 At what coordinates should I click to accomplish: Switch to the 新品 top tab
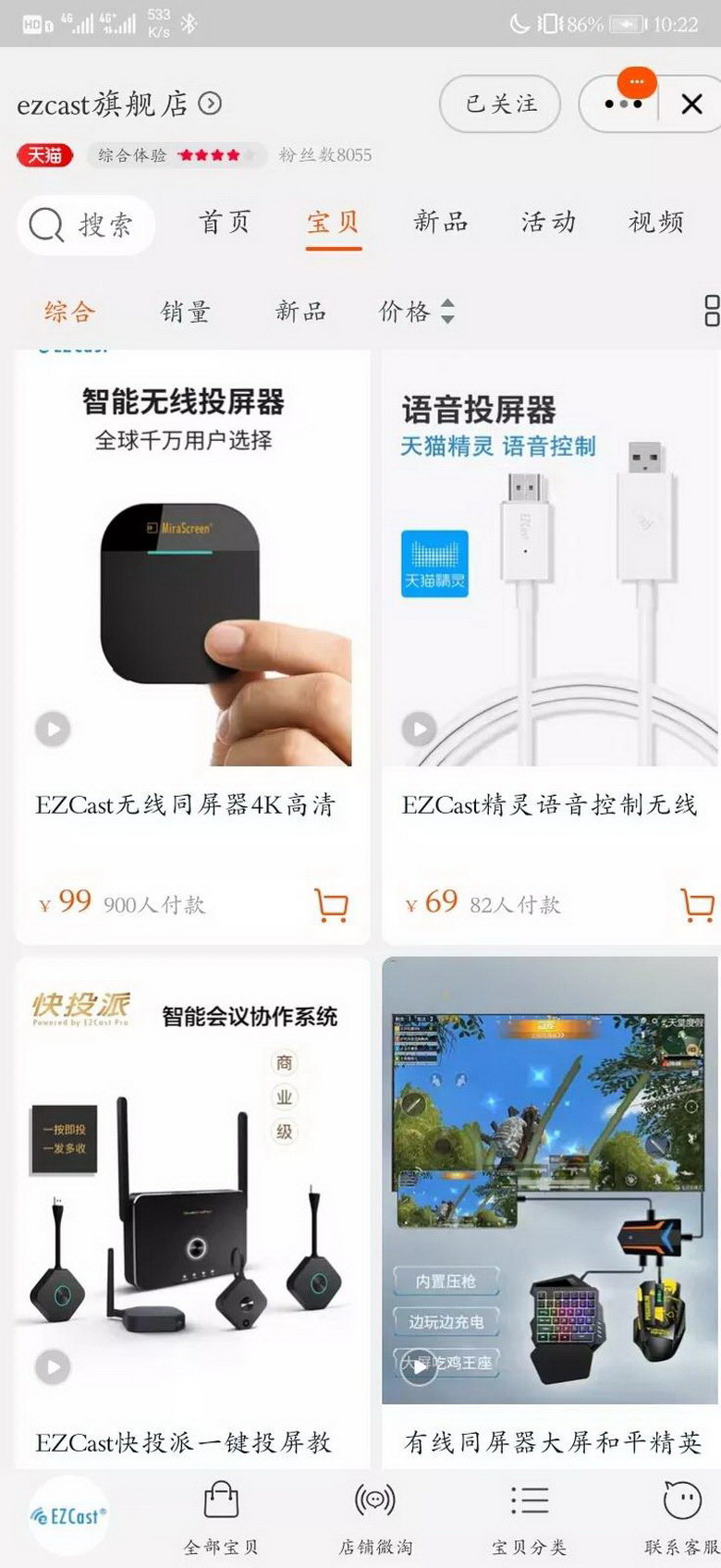click(x=441, y=223)
